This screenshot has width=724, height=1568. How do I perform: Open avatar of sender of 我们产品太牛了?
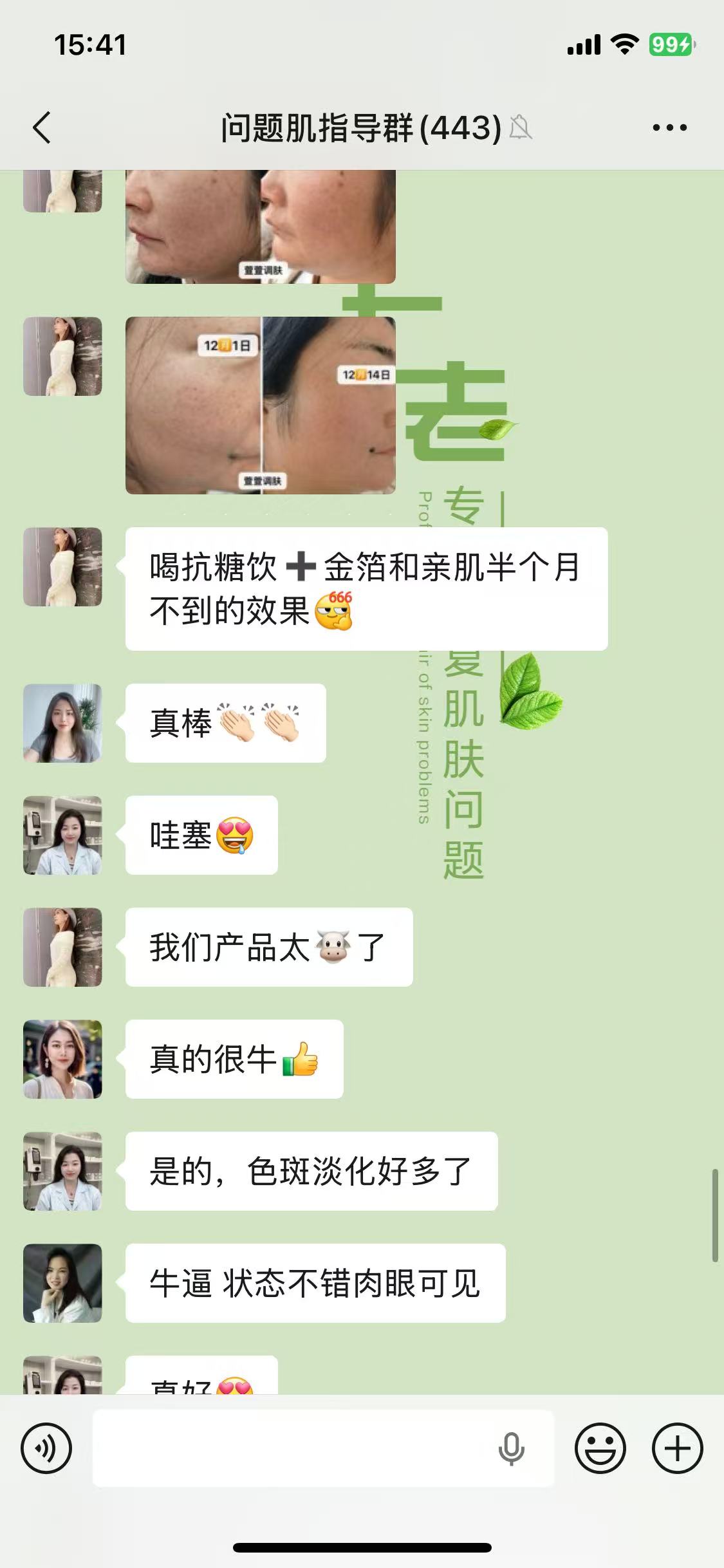[x=62, y=947]
